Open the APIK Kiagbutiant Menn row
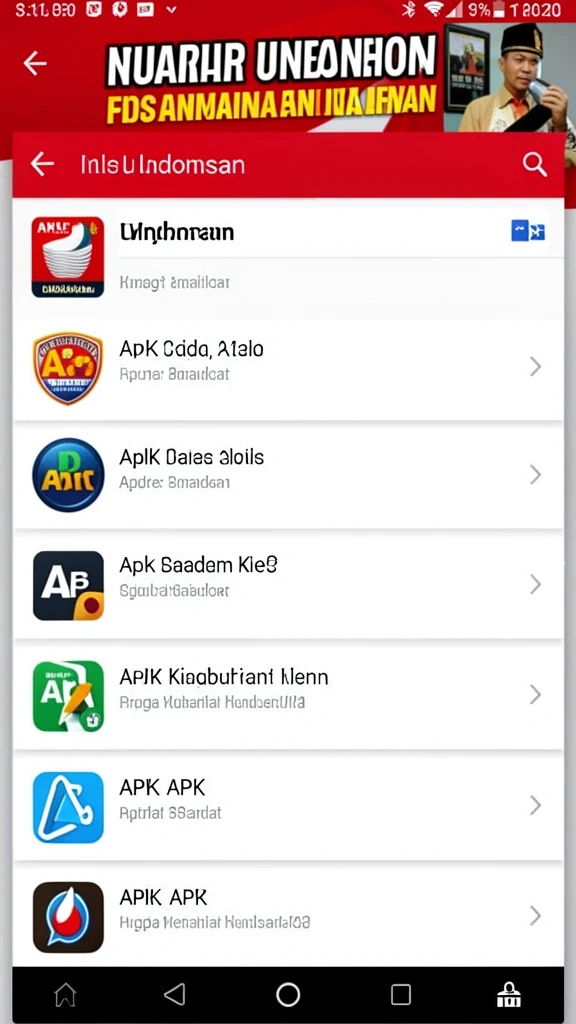 (288, 694)
